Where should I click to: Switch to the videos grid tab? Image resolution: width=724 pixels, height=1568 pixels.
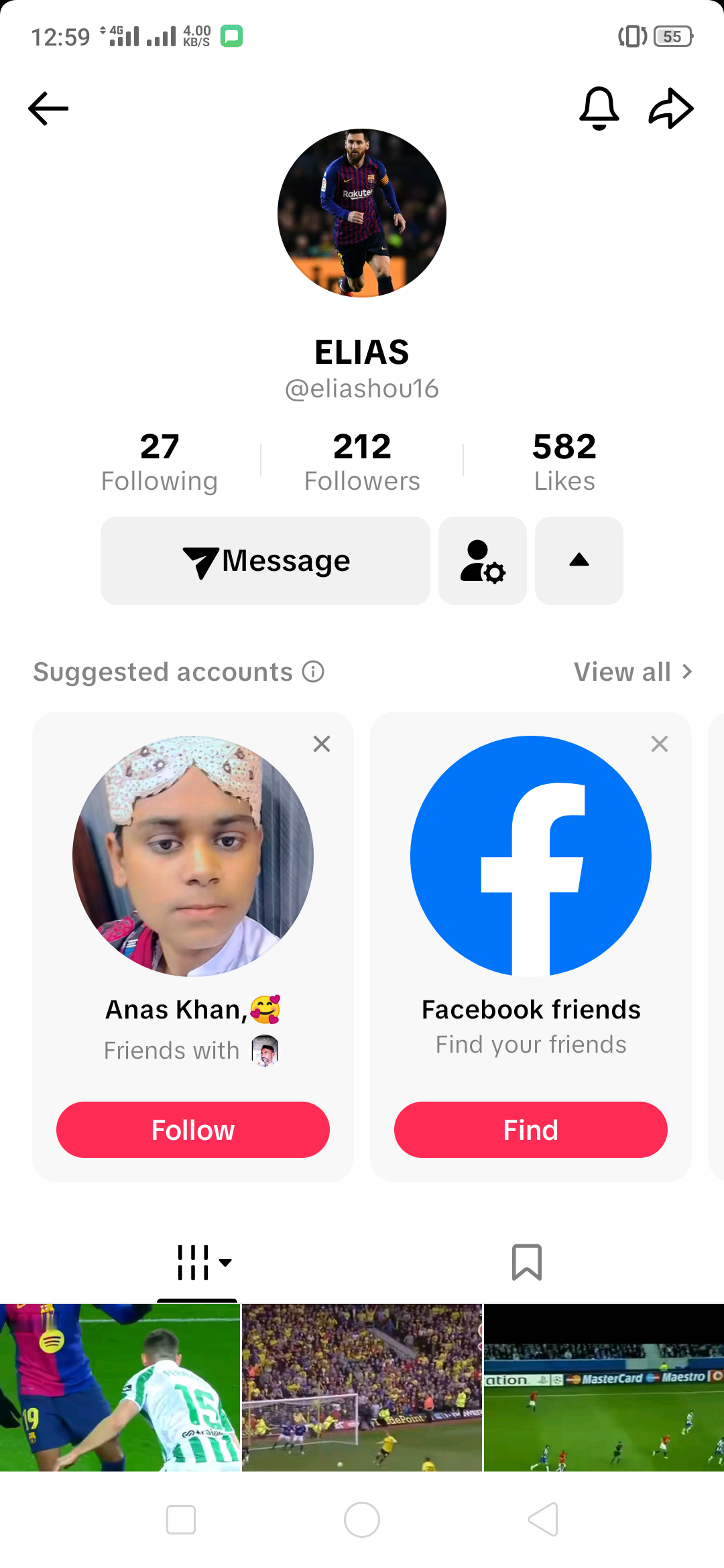pos(198,1262)
